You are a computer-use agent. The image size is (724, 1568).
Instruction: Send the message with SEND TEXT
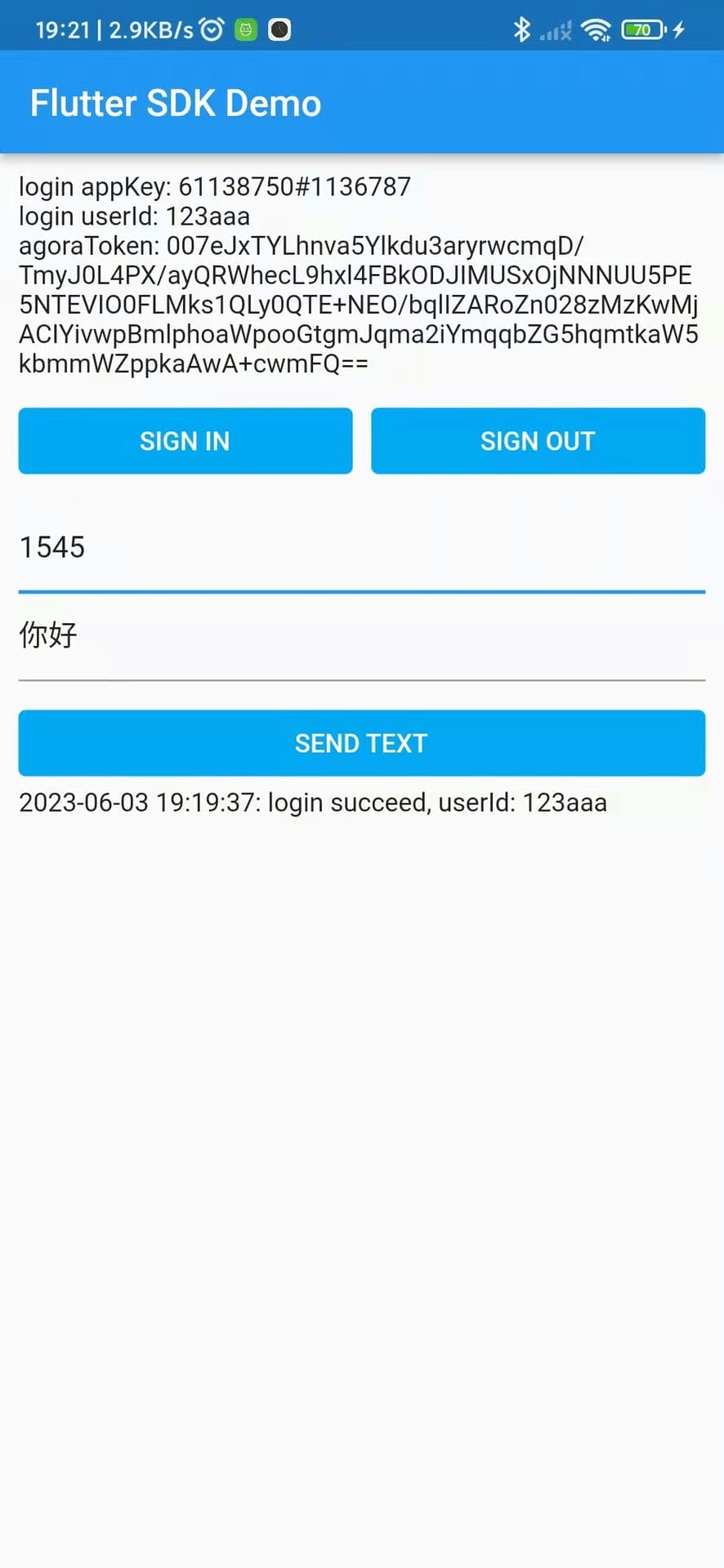pyautogui.click(x=362, y=743)
